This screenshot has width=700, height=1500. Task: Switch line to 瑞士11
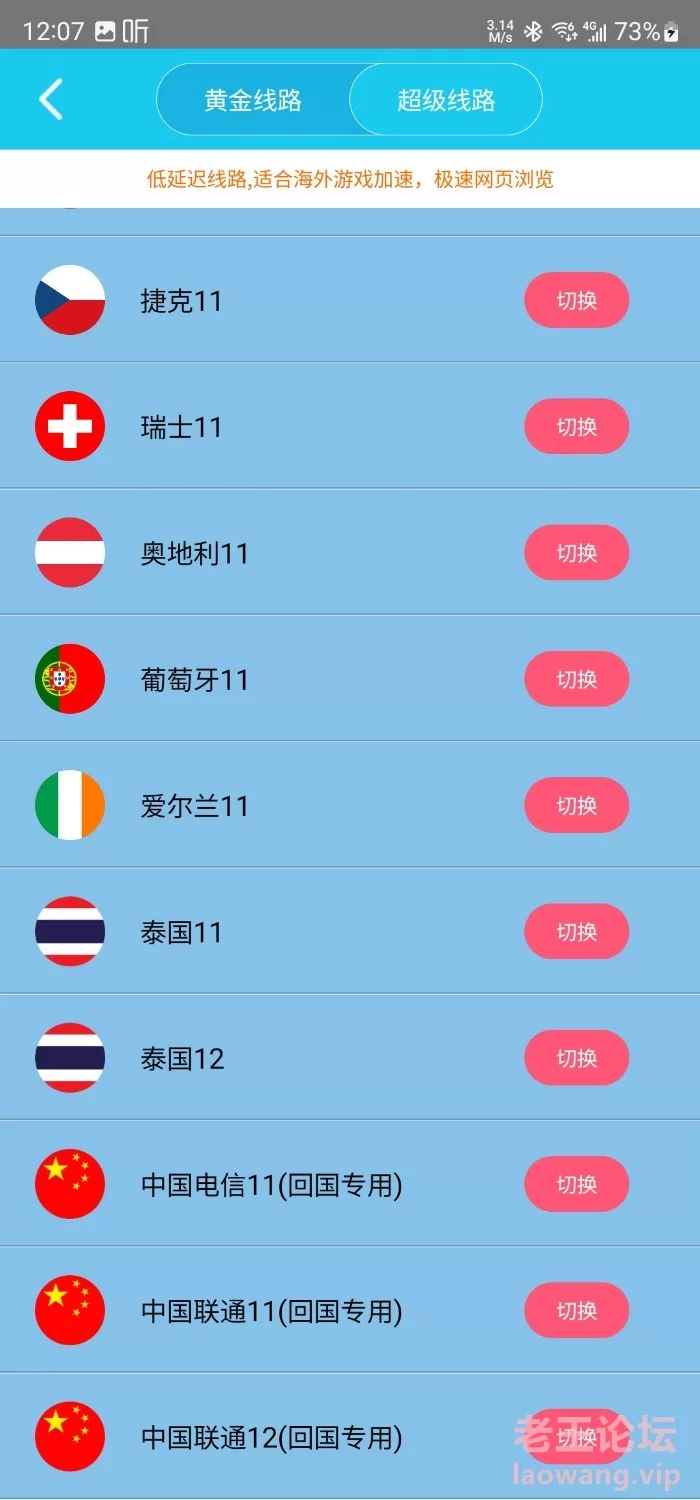(x=577, y=427)
